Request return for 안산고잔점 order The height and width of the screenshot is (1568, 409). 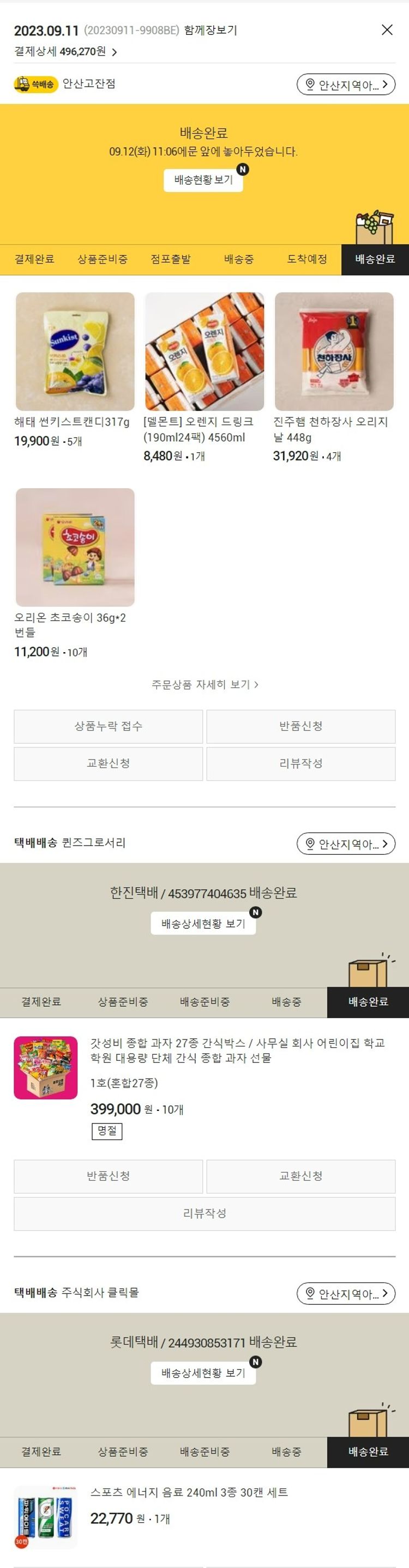(x=300, y=726)
